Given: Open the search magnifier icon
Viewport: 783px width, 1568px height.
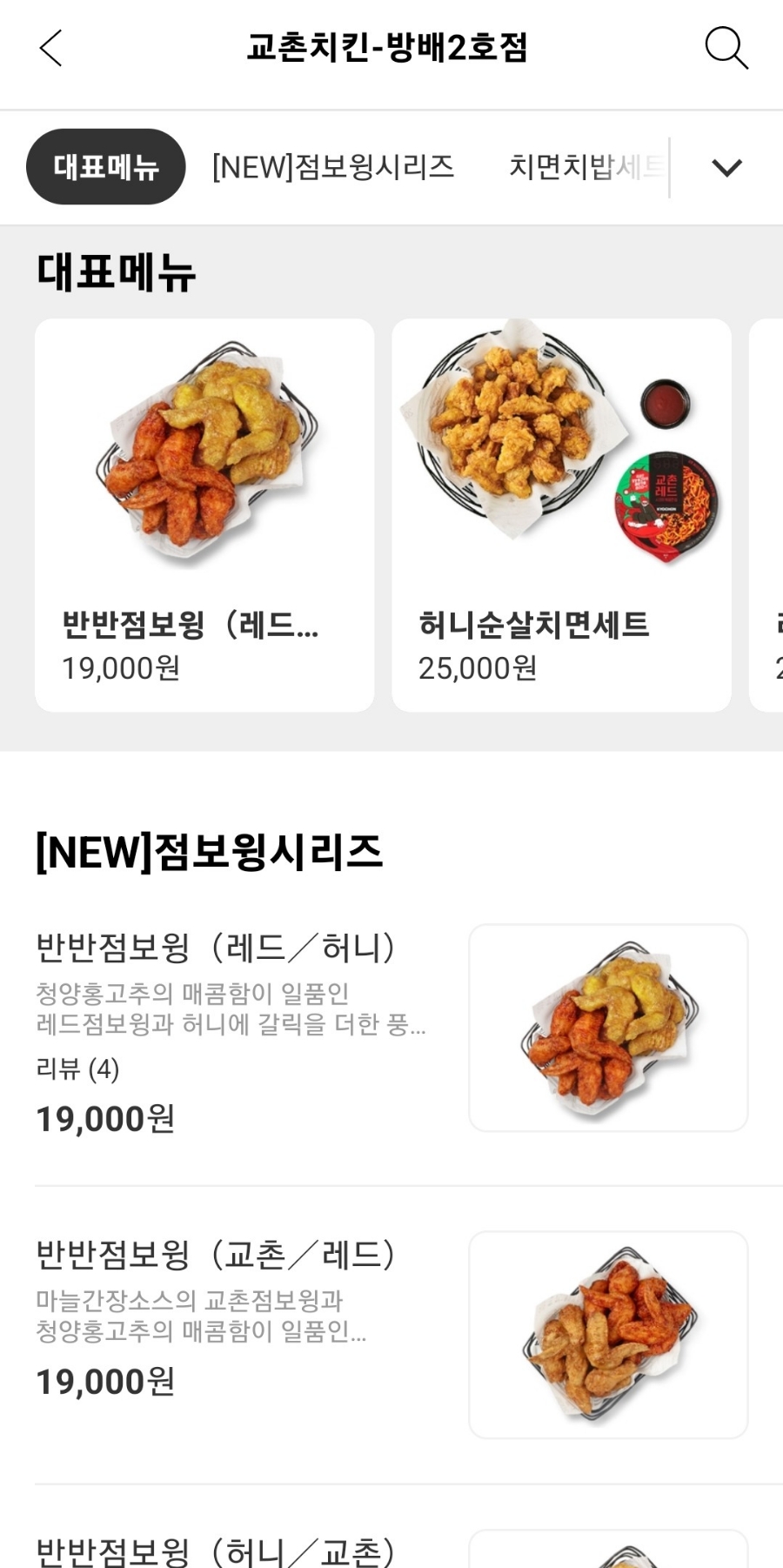Looking at the screenshot, I should tap(726, 47).
